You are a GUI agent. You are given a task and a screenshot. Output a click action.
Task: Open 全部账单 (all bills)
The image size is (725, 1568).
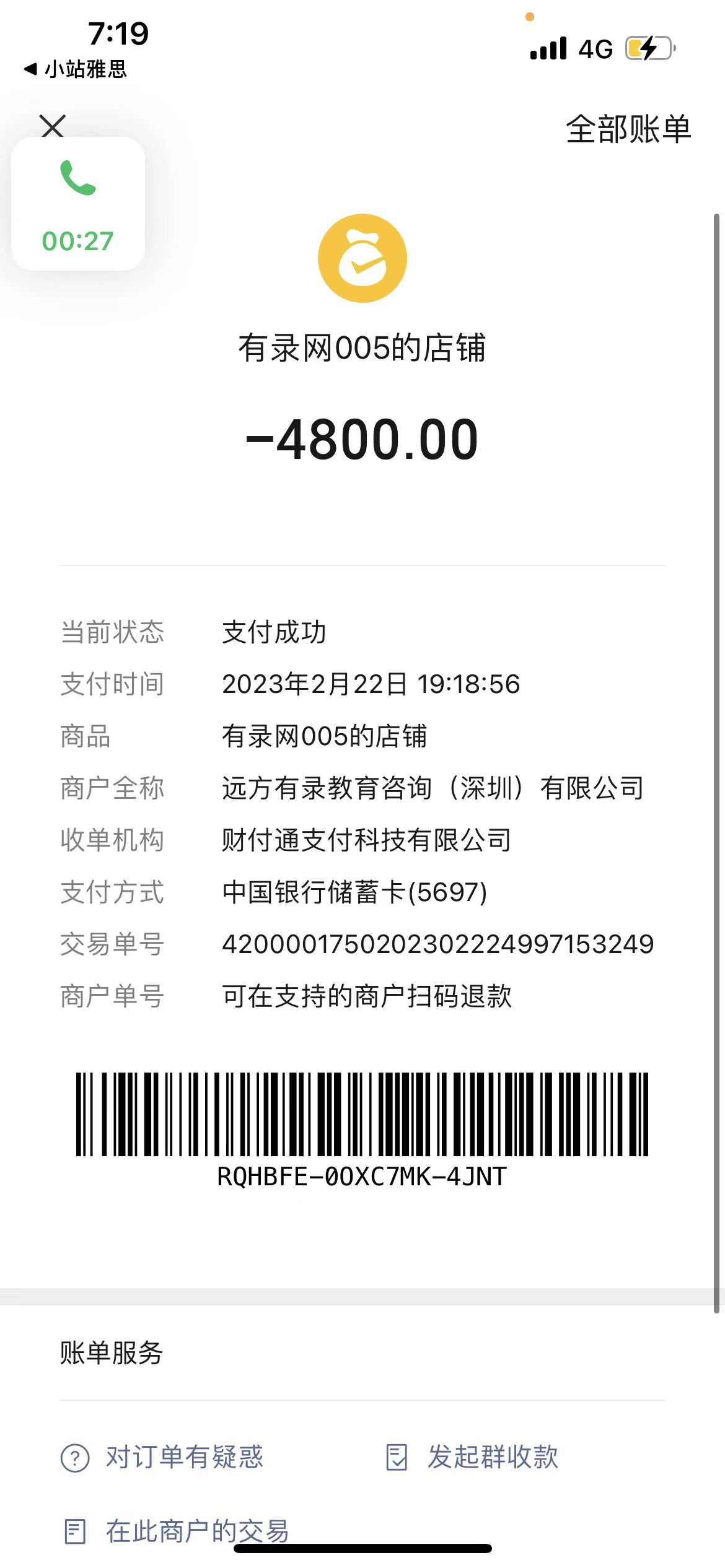pos(628,129)
